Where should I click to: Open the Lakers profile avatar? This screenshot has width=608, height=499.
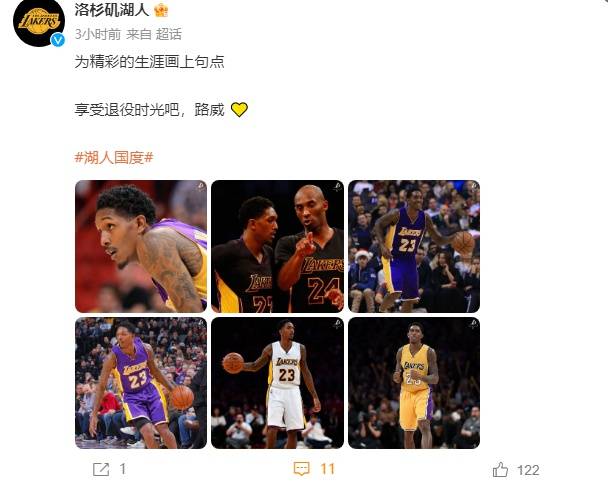click(x=40, y=21)
